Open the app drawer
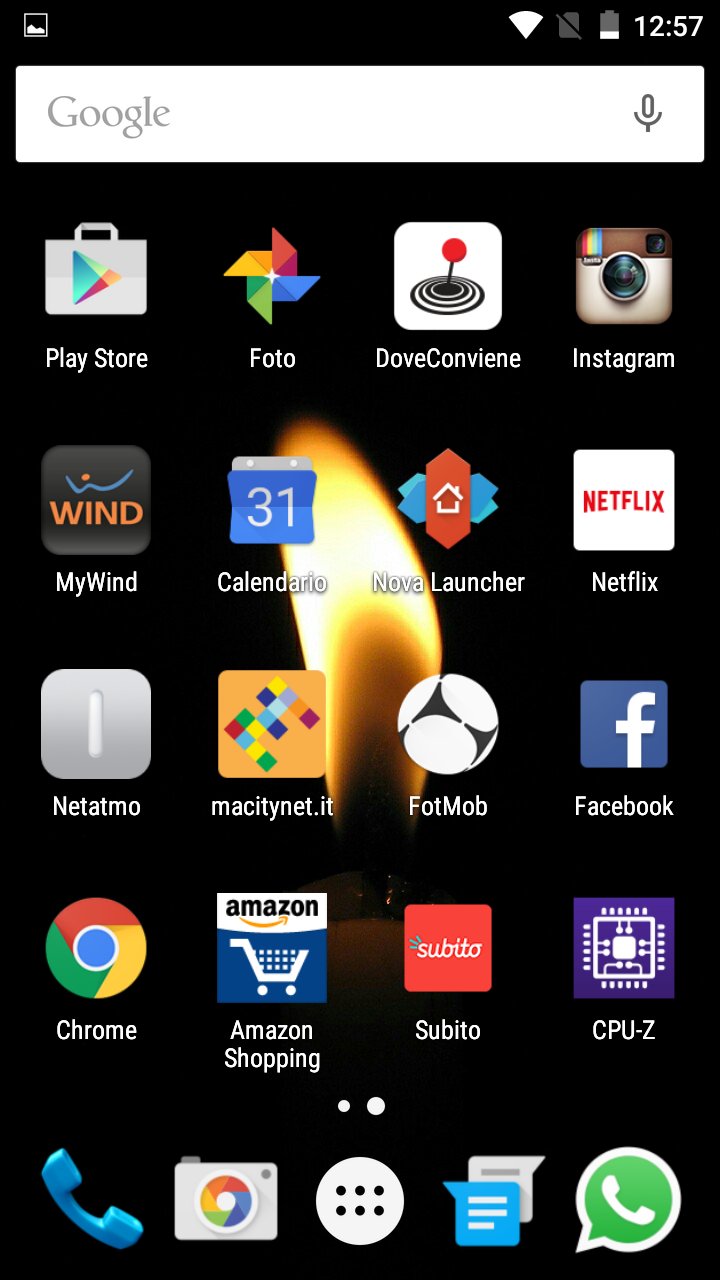This screenshot has height=1280, width=720. coord(360,1200)
